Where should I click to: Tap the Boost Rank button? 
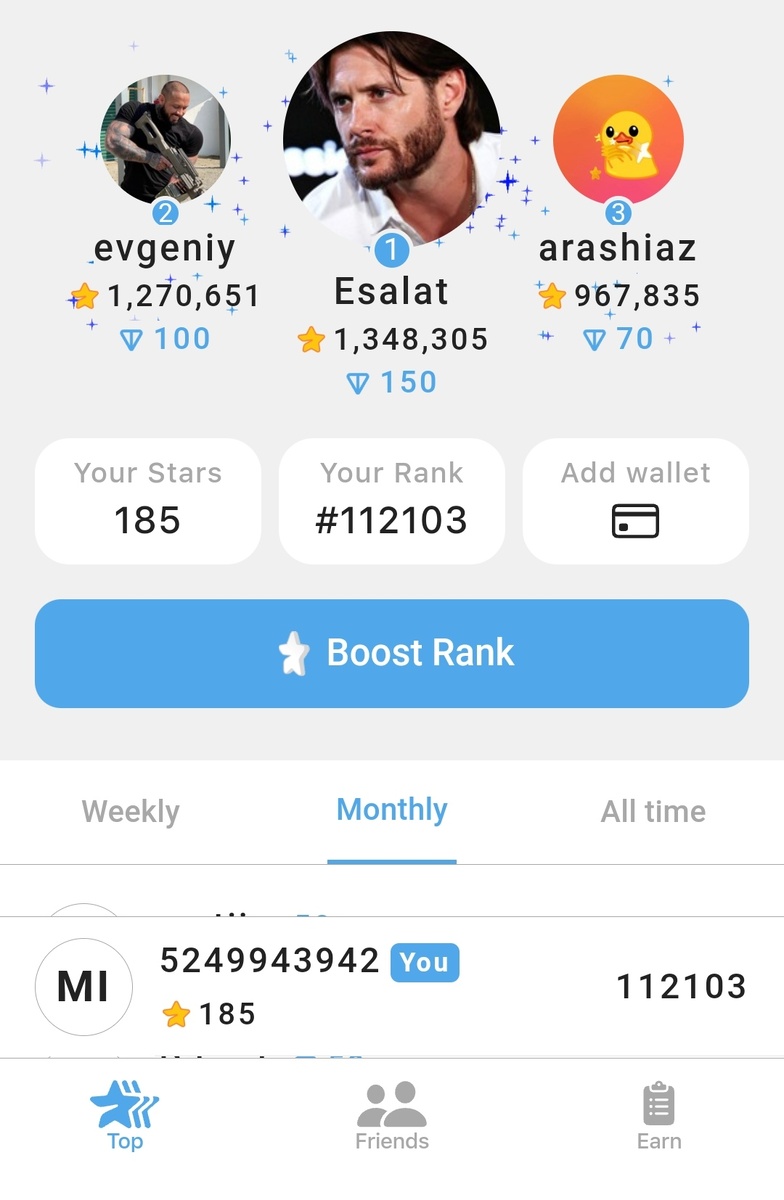[392, 654]
